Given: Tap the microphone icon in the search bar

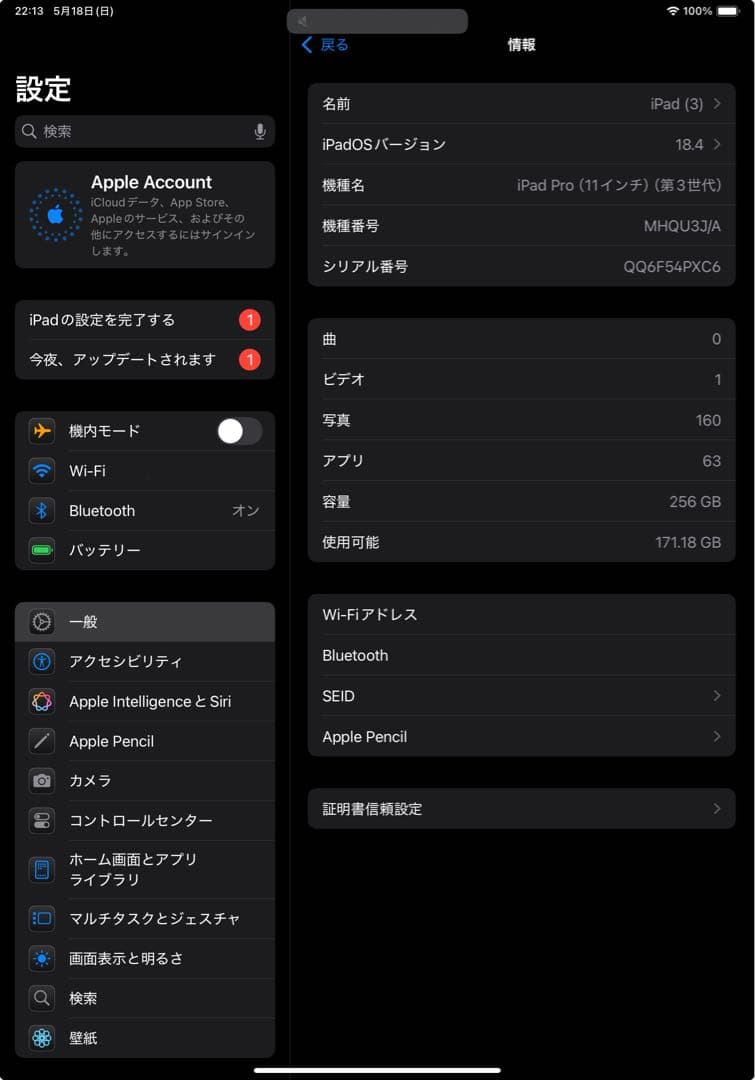Looking at the screenshot, I should tap(259, 131).
